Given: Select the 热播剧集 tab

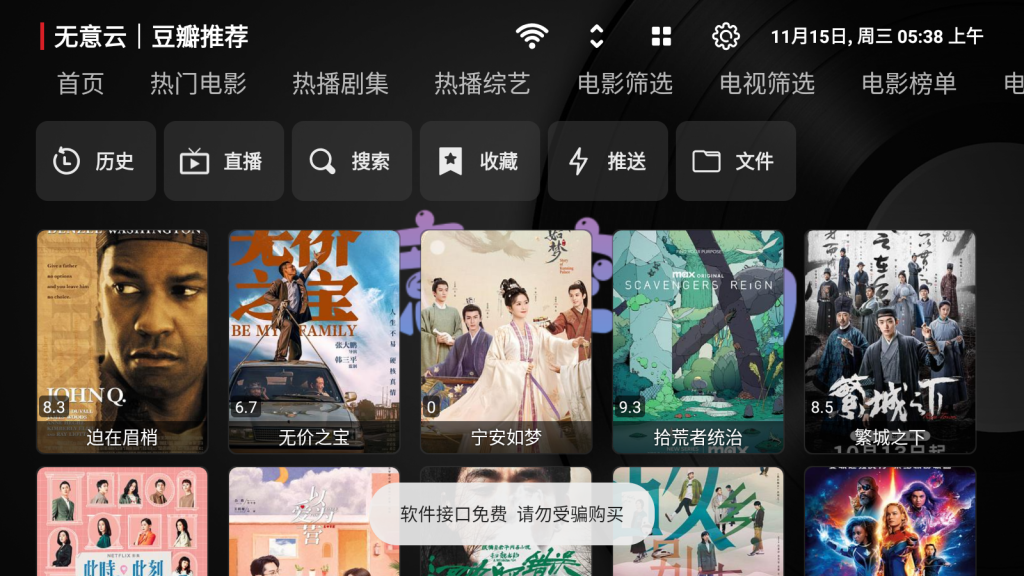Looking at the screenshot, I should pos(340,84).
